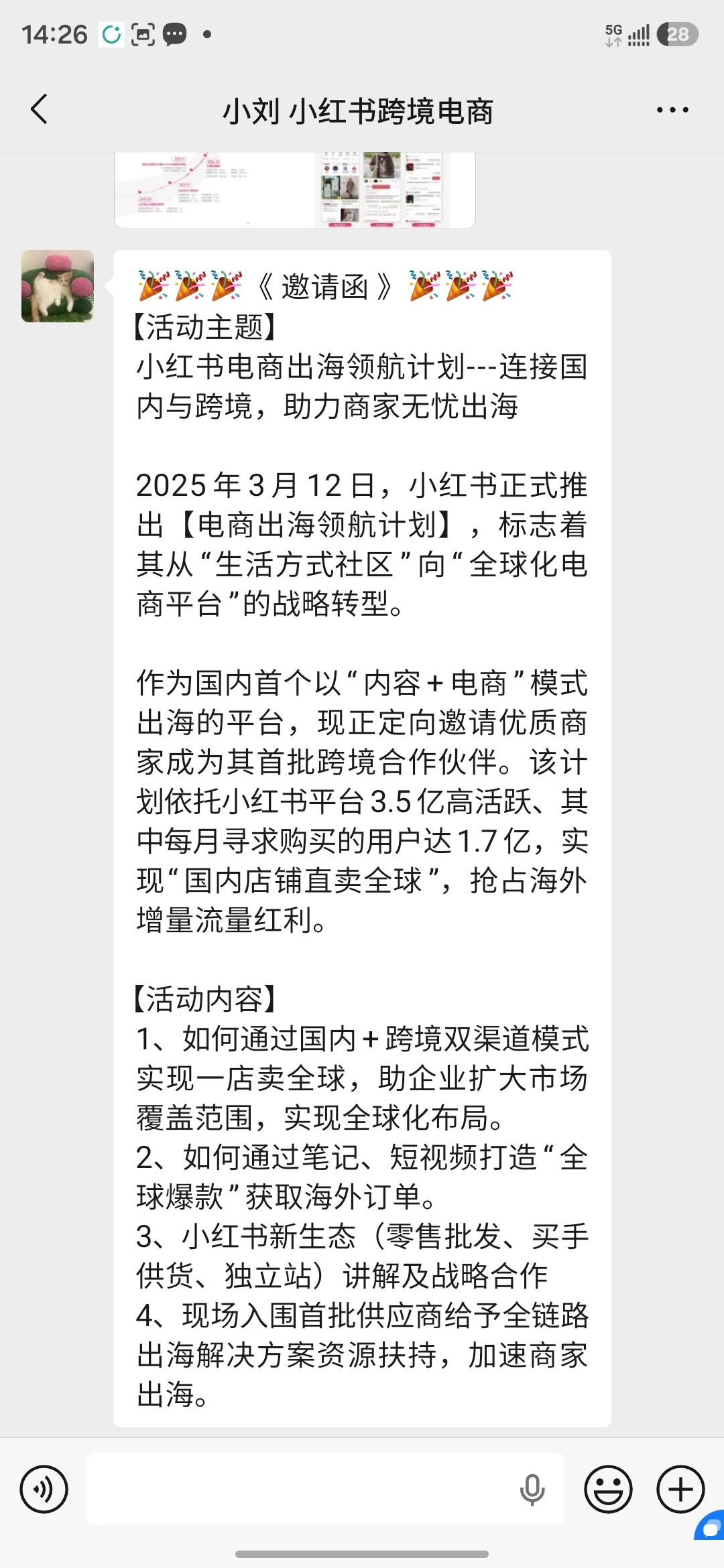The image size is (724, 1568).
Task: Tap the blue floating chat bubble
Action: pyautogui.click(x=710, y=1525)
